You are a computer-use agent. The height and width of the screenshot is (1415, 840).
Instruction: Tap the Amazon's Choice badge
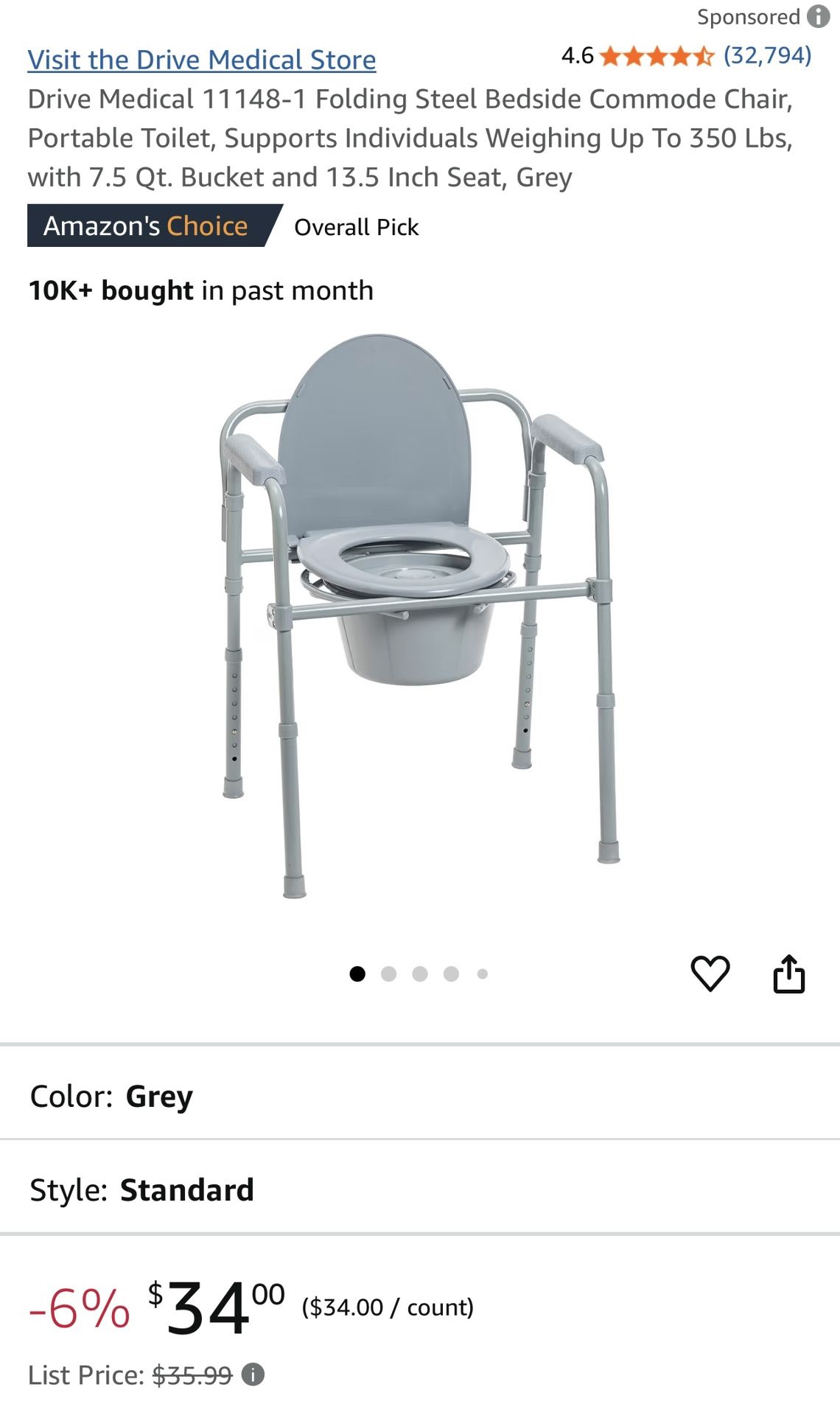[x=147, y=226]
